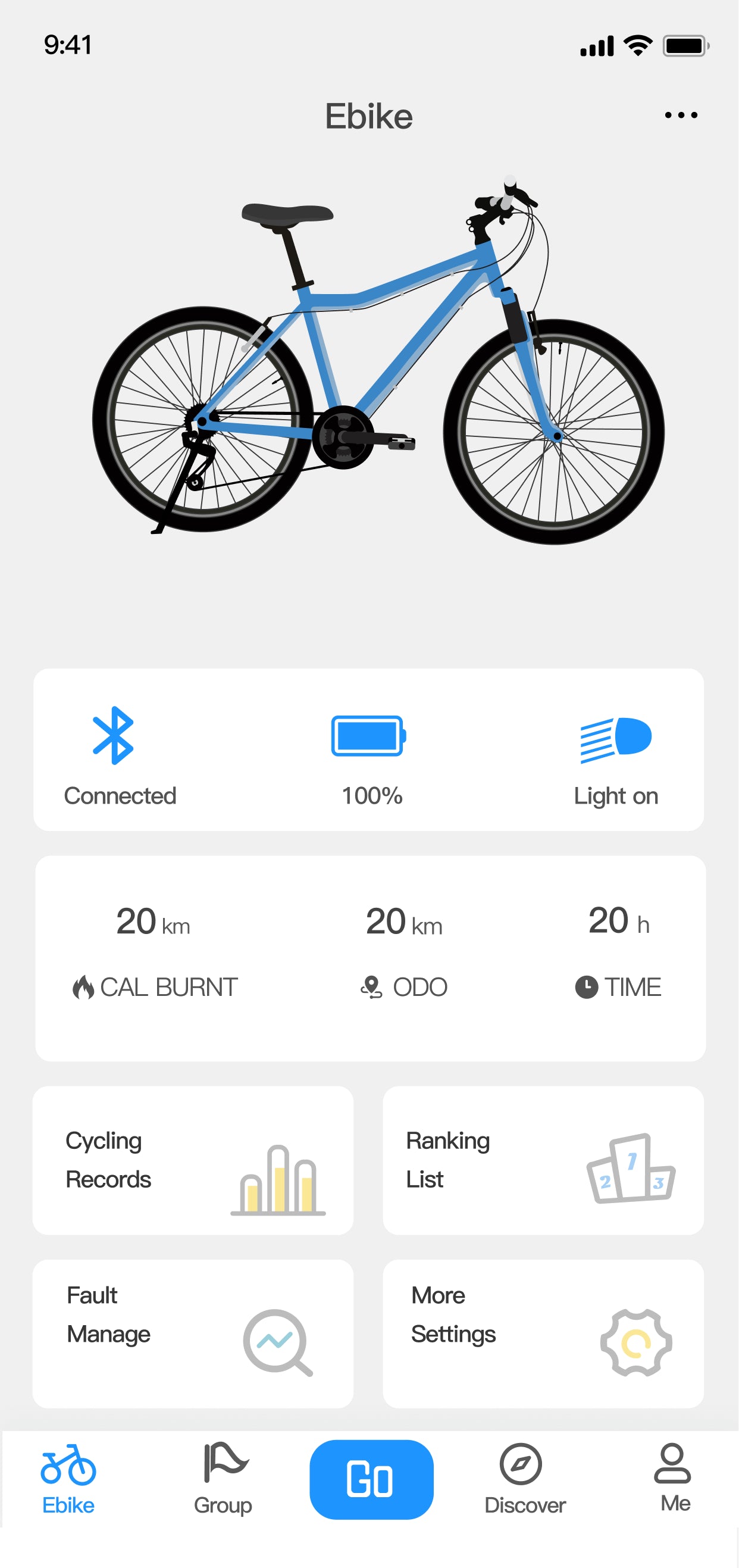The image size is (739, 1568).
Task: Toggle the bike headlight
Action: [x=615, y=739]
